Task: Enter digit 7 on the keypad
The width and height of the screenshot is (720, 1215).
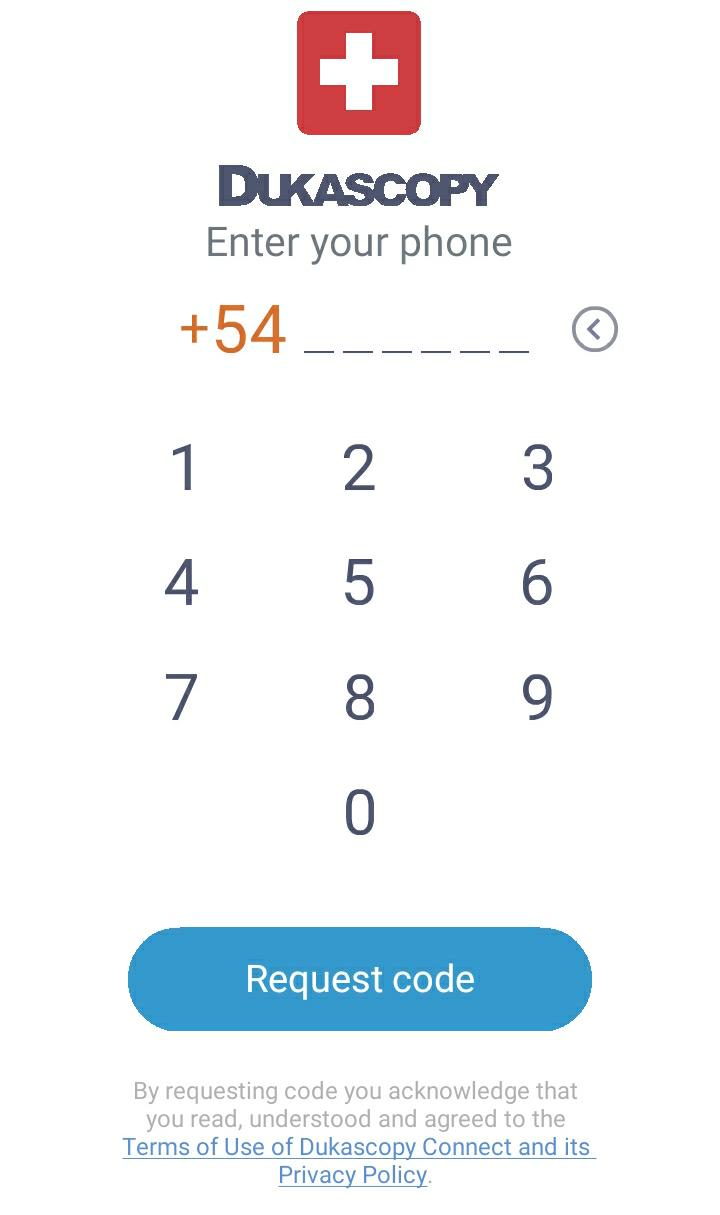Action: pos(182,697)
